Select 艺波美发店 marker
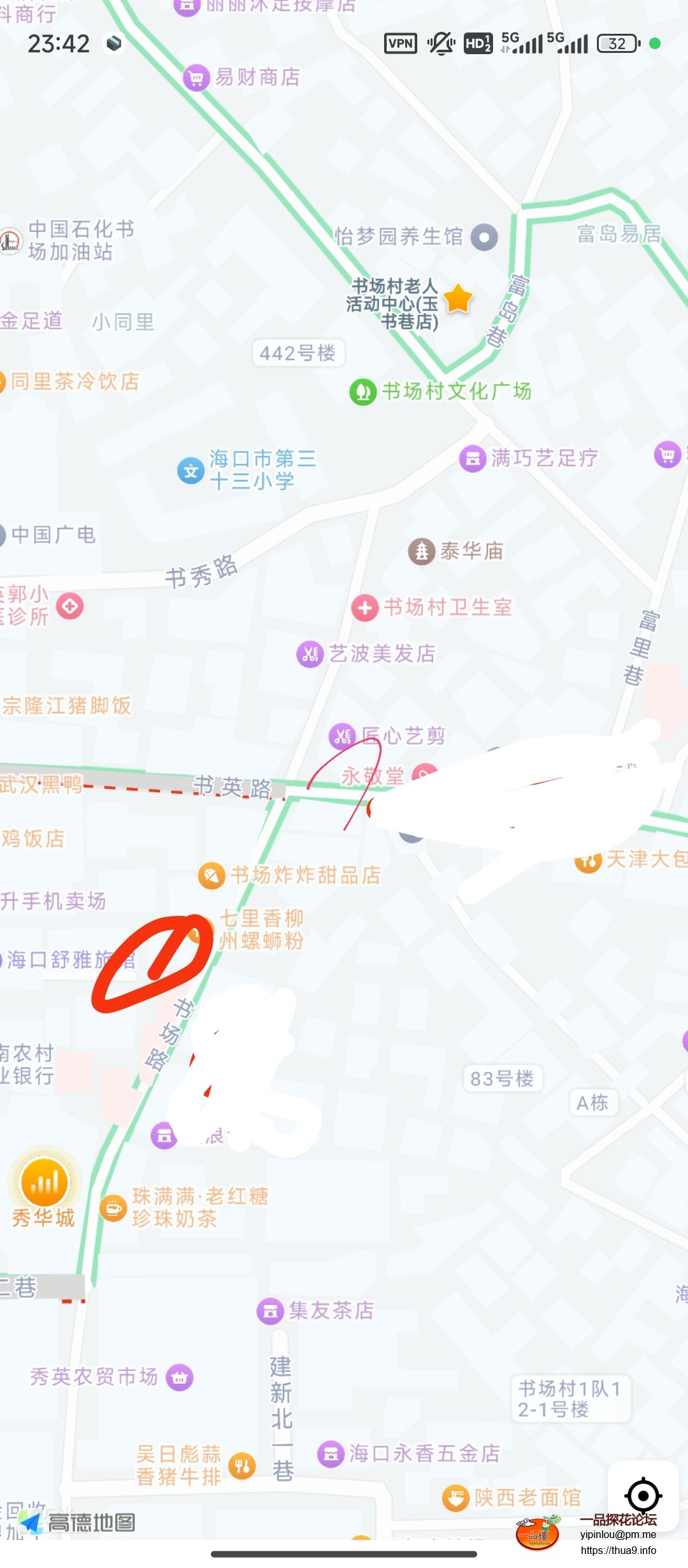 310,654
